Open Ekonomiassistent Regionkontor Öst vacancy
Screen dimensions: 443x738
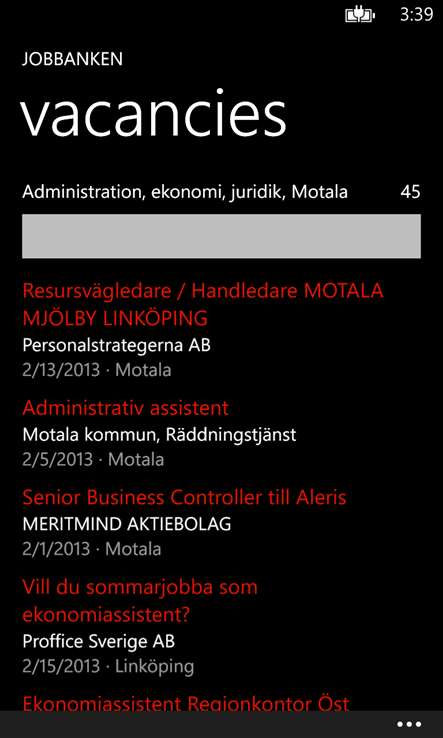(186, 704)
